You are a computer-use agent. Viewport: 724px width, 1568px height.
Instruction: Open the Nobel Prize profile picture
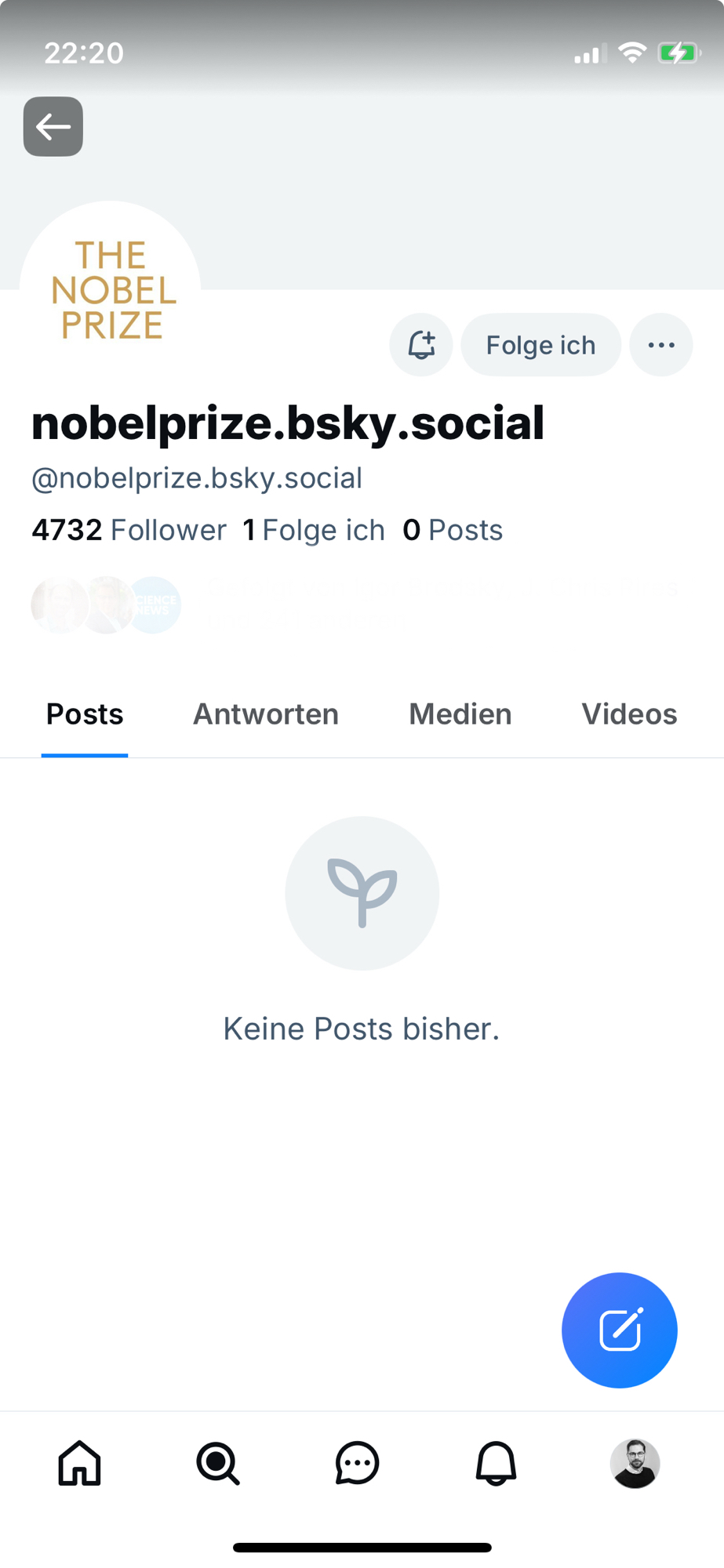coord(111,290)
